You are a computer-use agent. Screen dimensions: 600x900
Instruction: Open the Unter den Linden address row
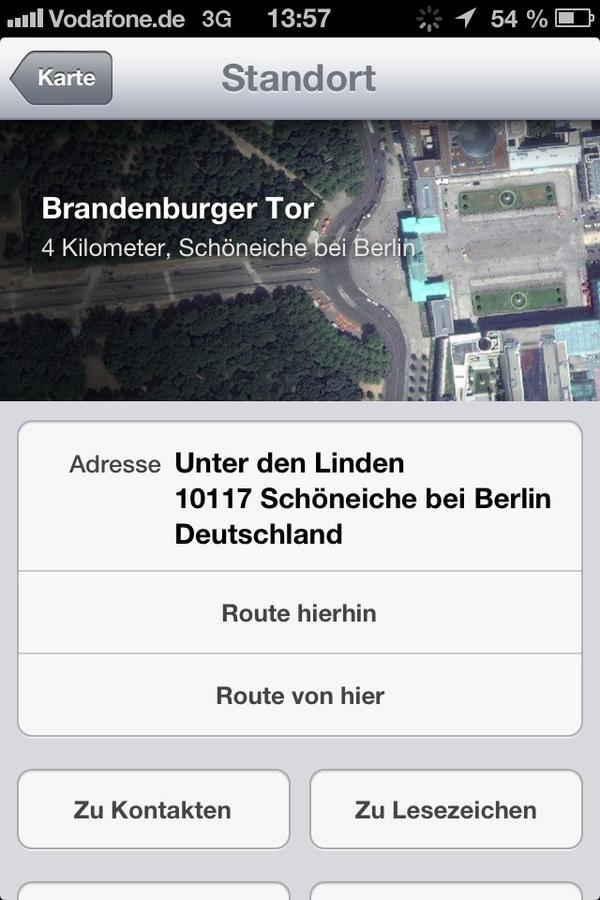(x=300, y=497)
